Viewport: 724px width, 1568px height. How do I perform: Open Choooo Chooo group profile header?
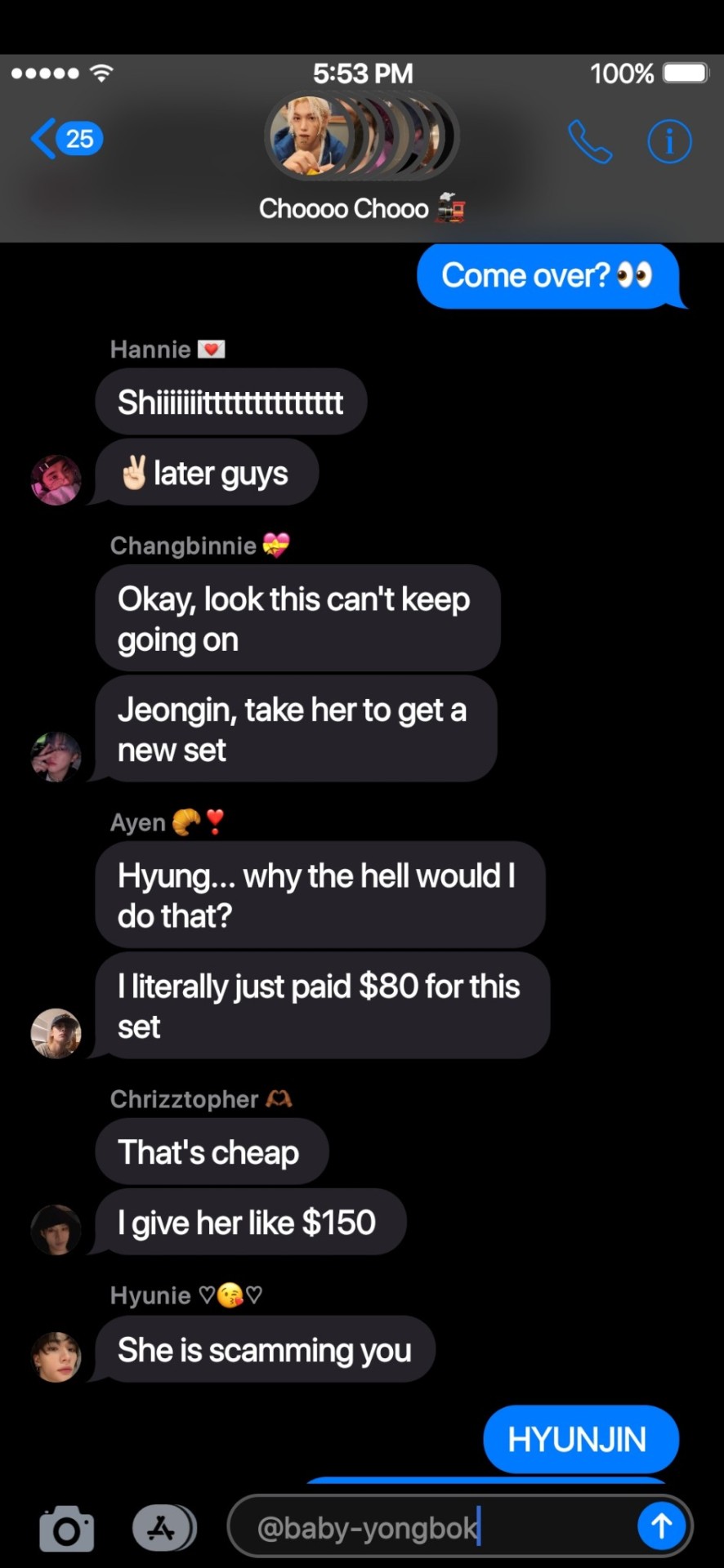[x=361, y=159]
